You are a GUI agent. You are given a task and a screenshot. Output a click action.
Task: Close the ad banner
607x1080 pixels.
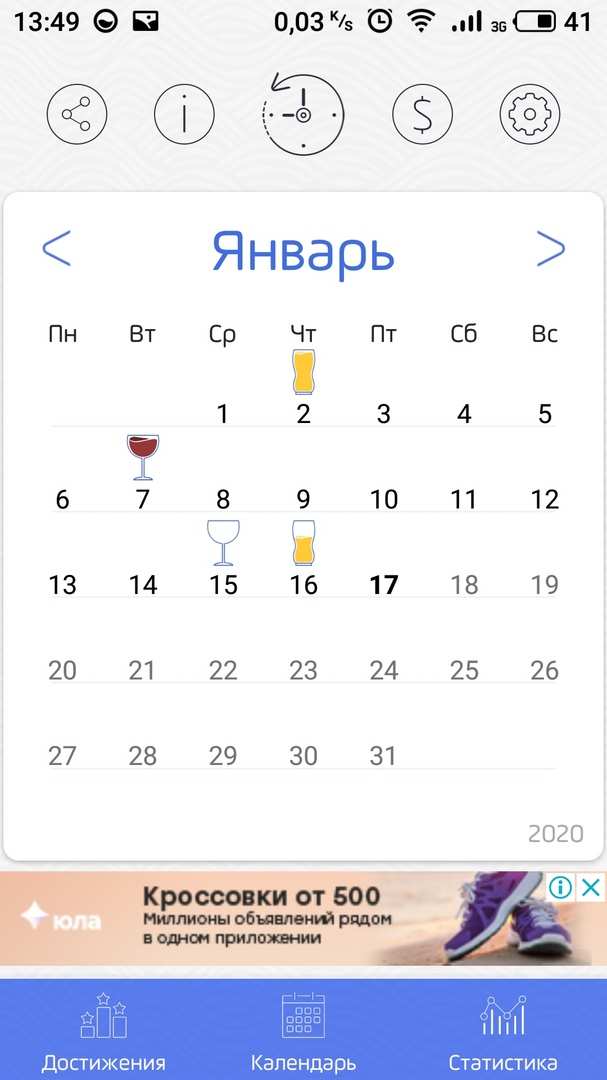[x=592, y=887]
